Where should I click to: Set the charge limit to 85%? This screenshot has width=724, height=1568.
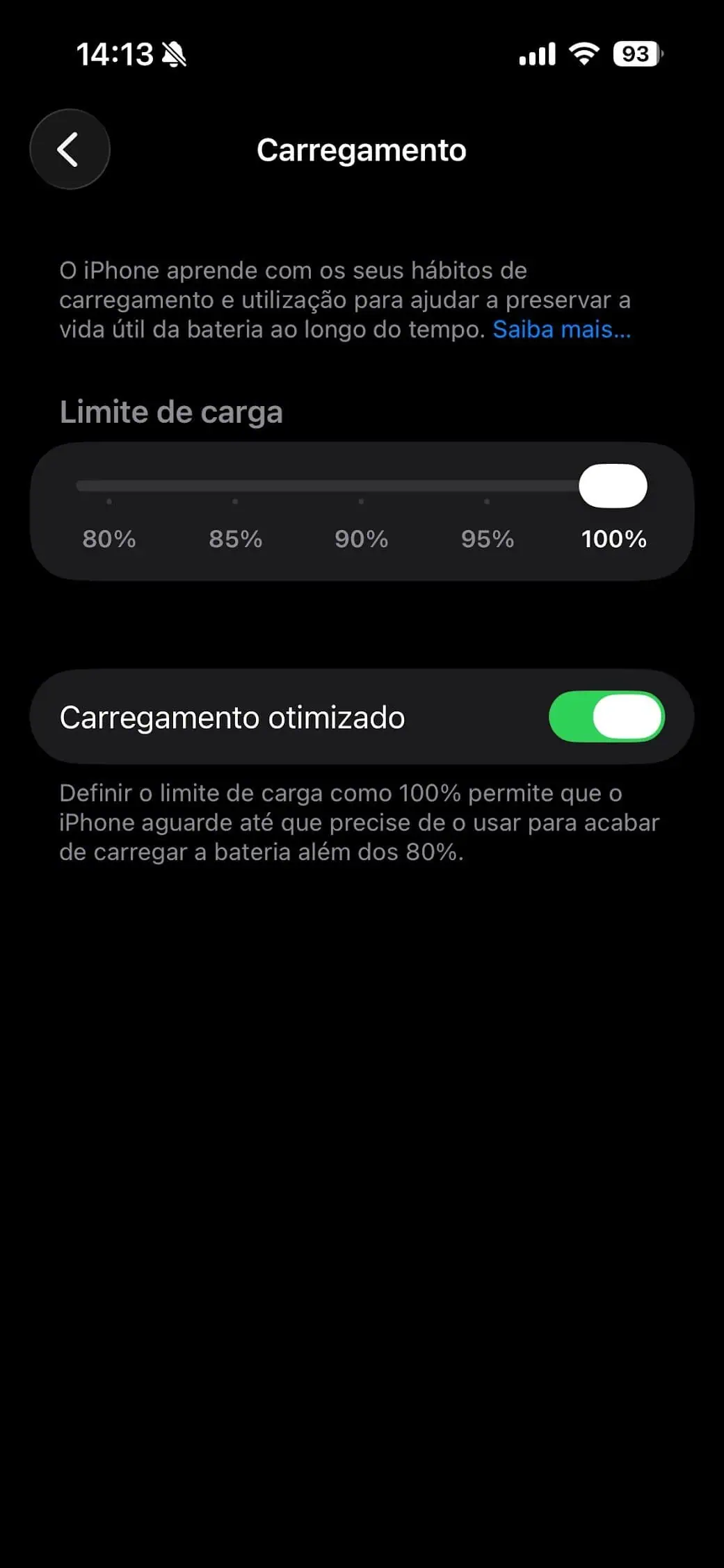click(x=235, y=539)
